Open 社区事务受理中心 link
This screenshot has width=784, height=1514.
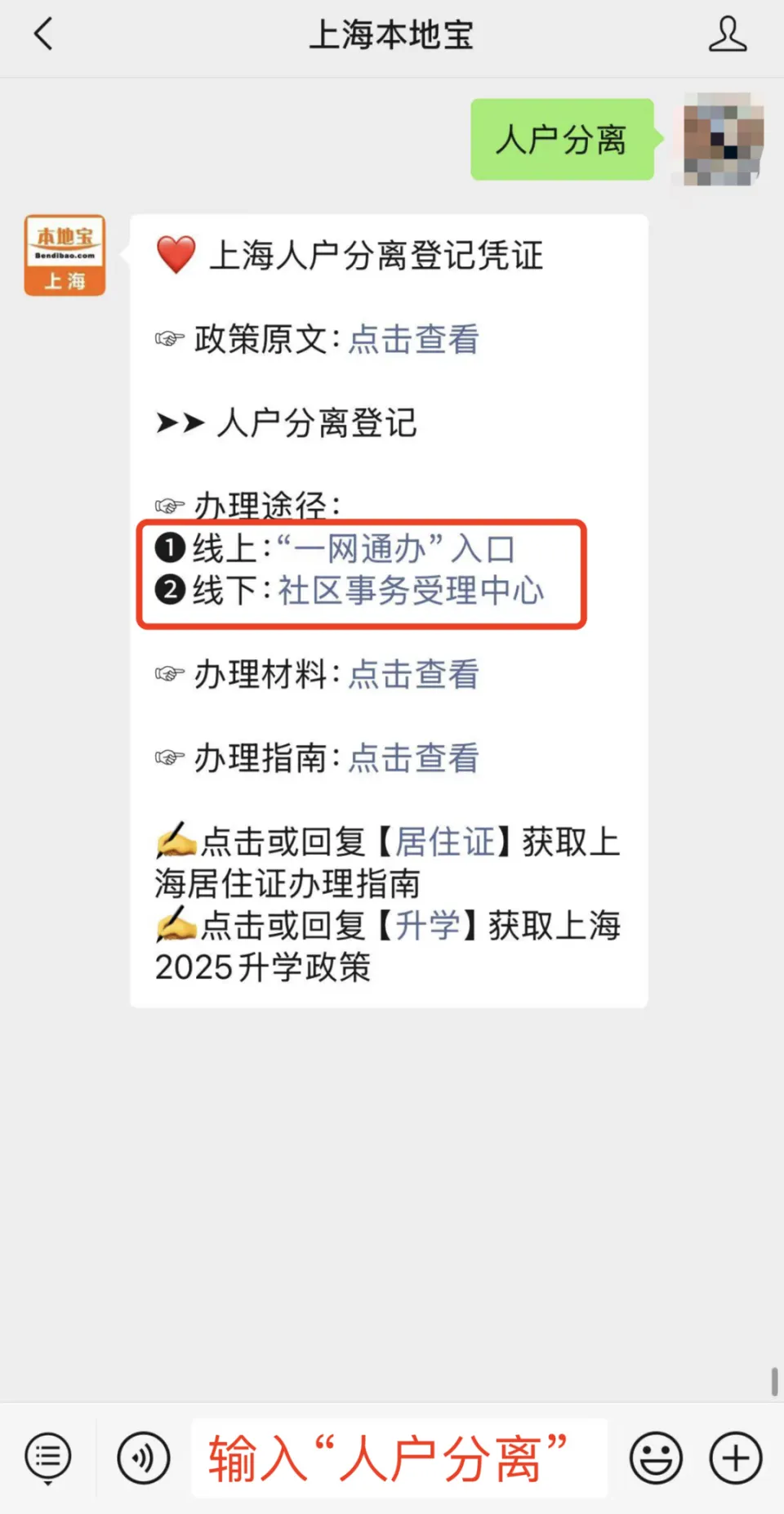click(411, 591)
